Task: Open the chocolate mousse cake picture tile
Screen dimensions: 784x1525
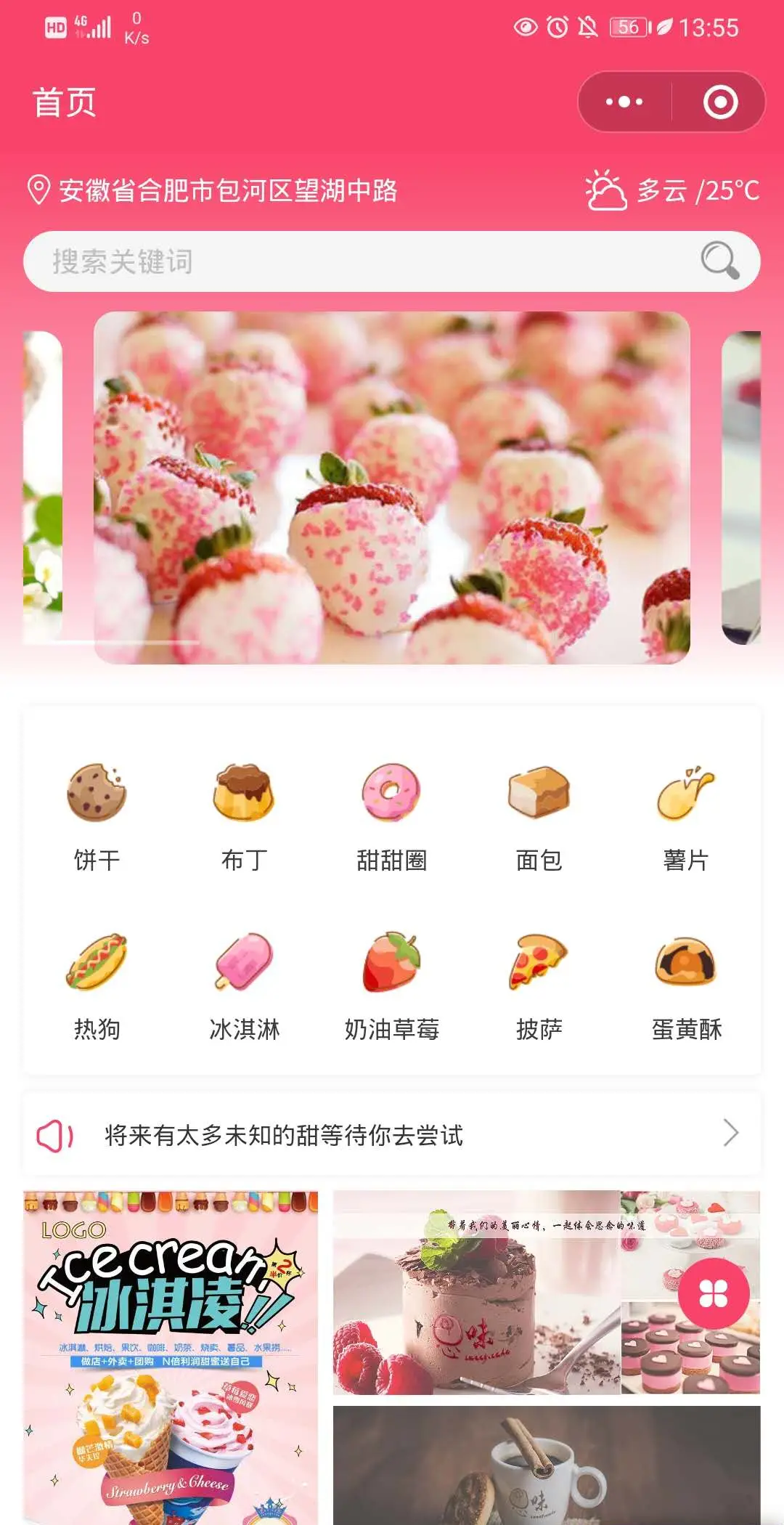Action: pyautogui.click(x=476, y=1293)
